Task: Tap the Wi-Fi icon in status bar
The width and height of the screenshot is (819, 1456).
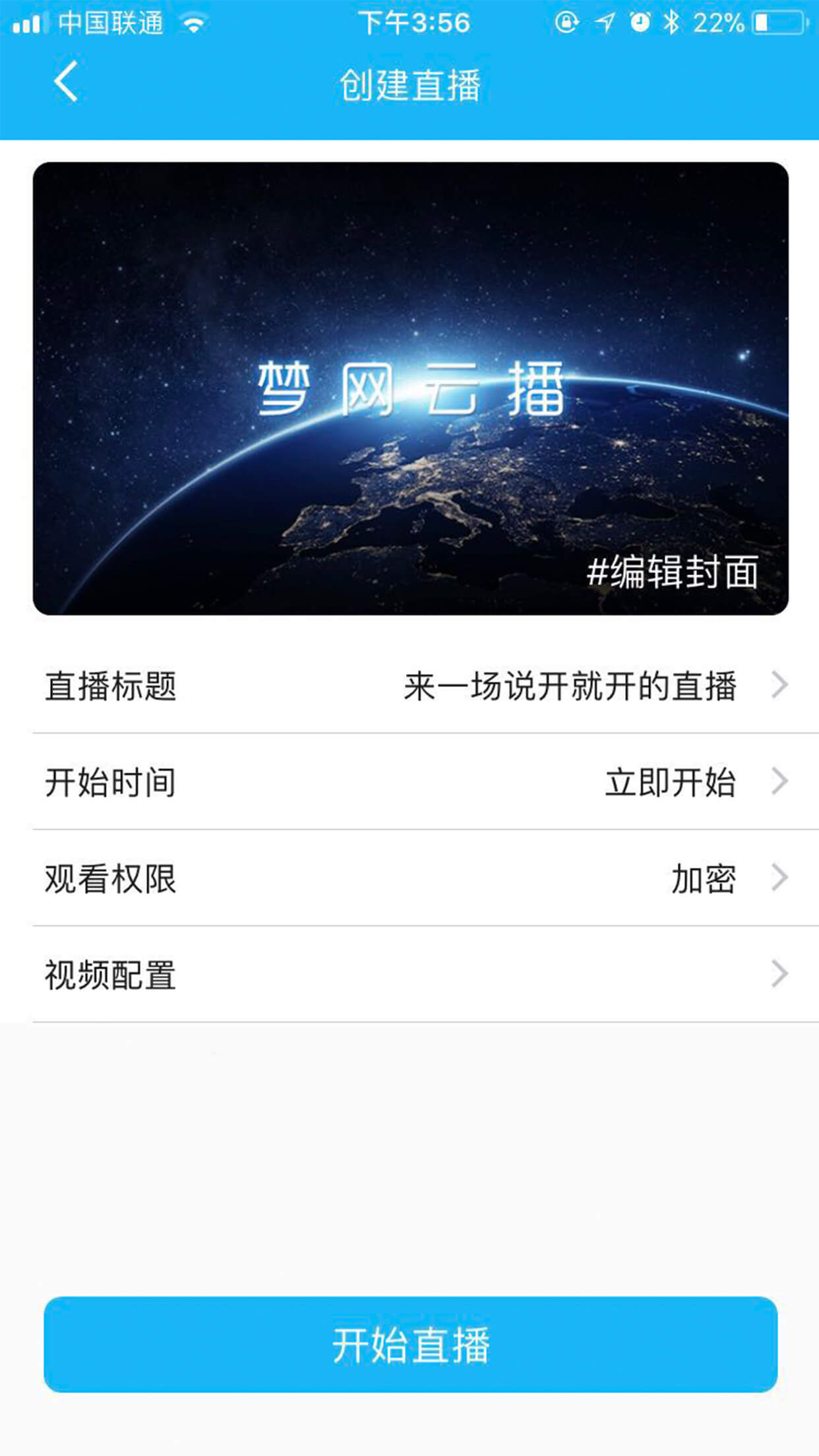Action: [192, 22]
